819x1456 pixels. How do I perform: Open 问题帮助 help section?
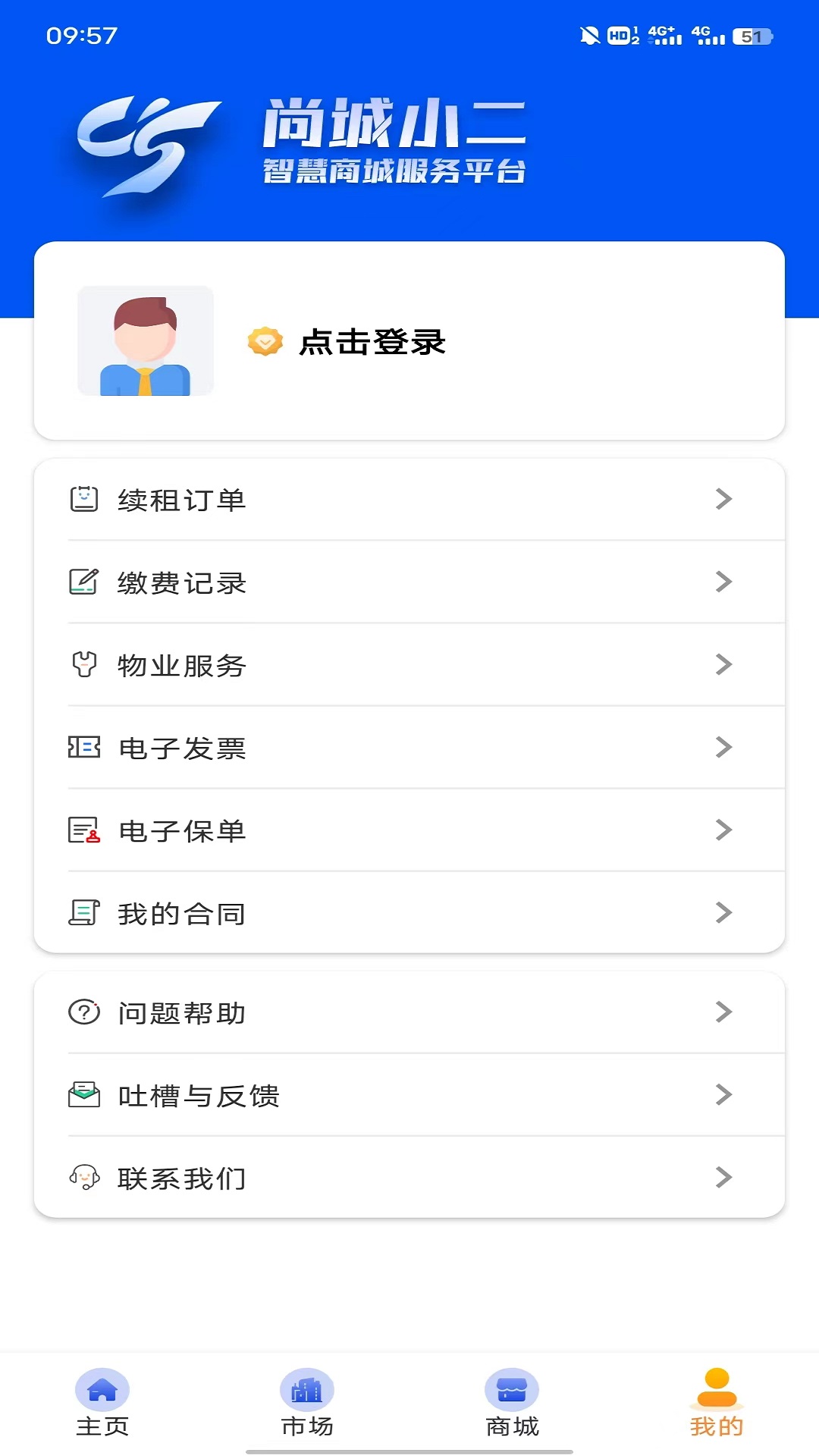pyautogui.click(x=409, y=1012)
